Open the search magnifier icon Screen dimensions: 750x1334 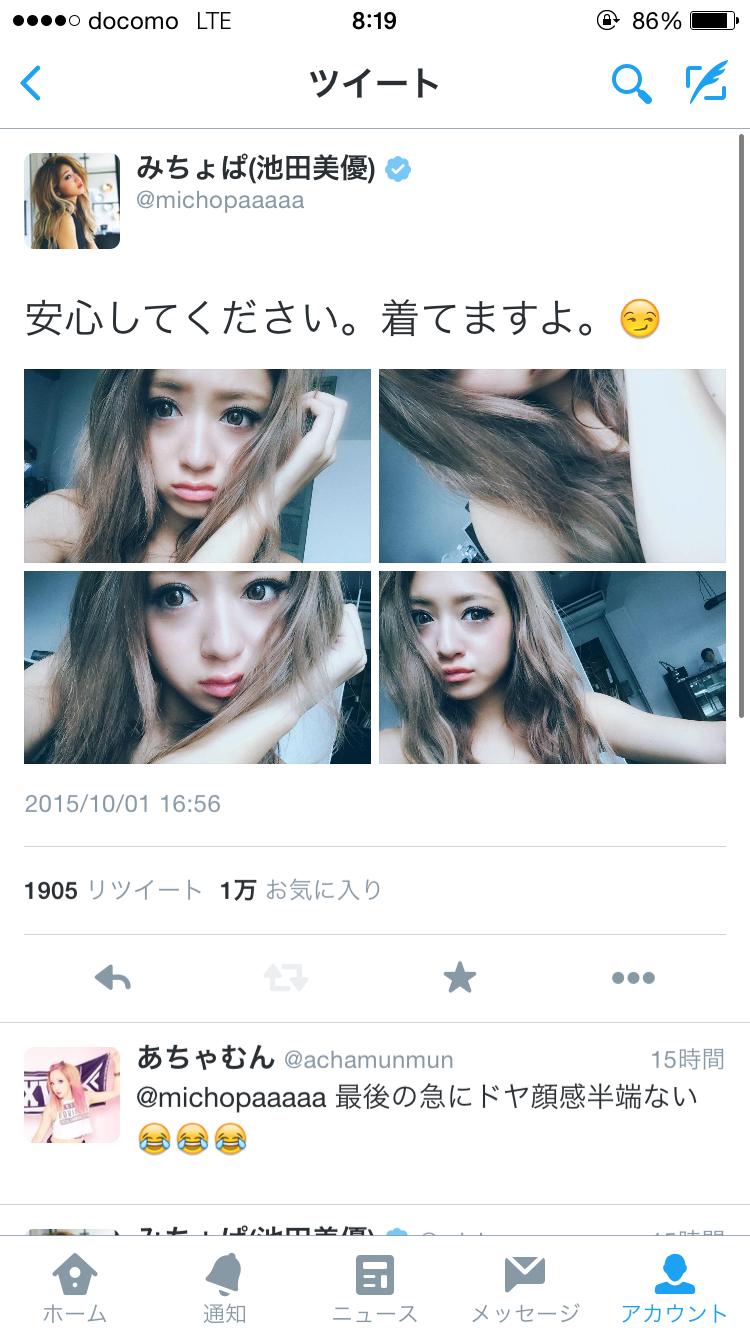[x=631, y=84]
